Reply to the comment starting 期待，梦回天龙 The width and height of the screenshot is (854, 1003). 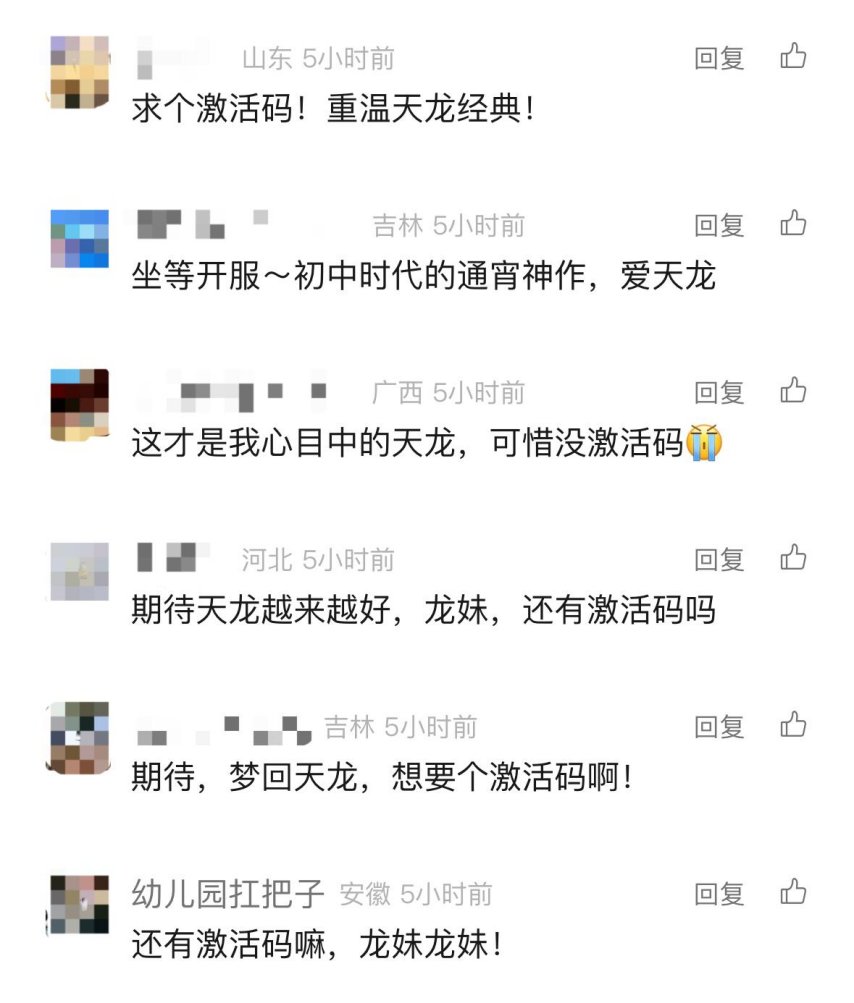(719, 726)
